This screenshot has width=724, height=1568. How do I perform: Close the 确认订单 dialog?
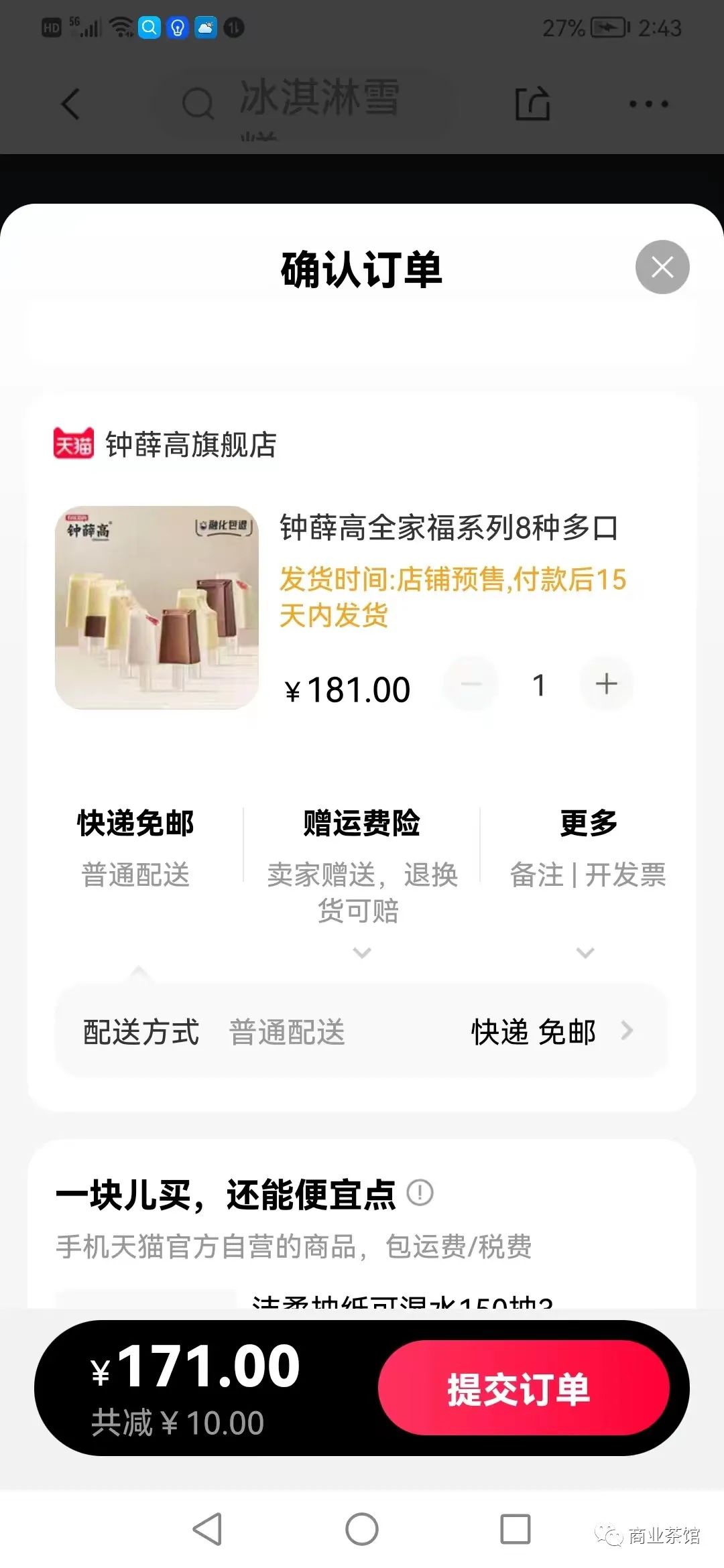(662, 267)
